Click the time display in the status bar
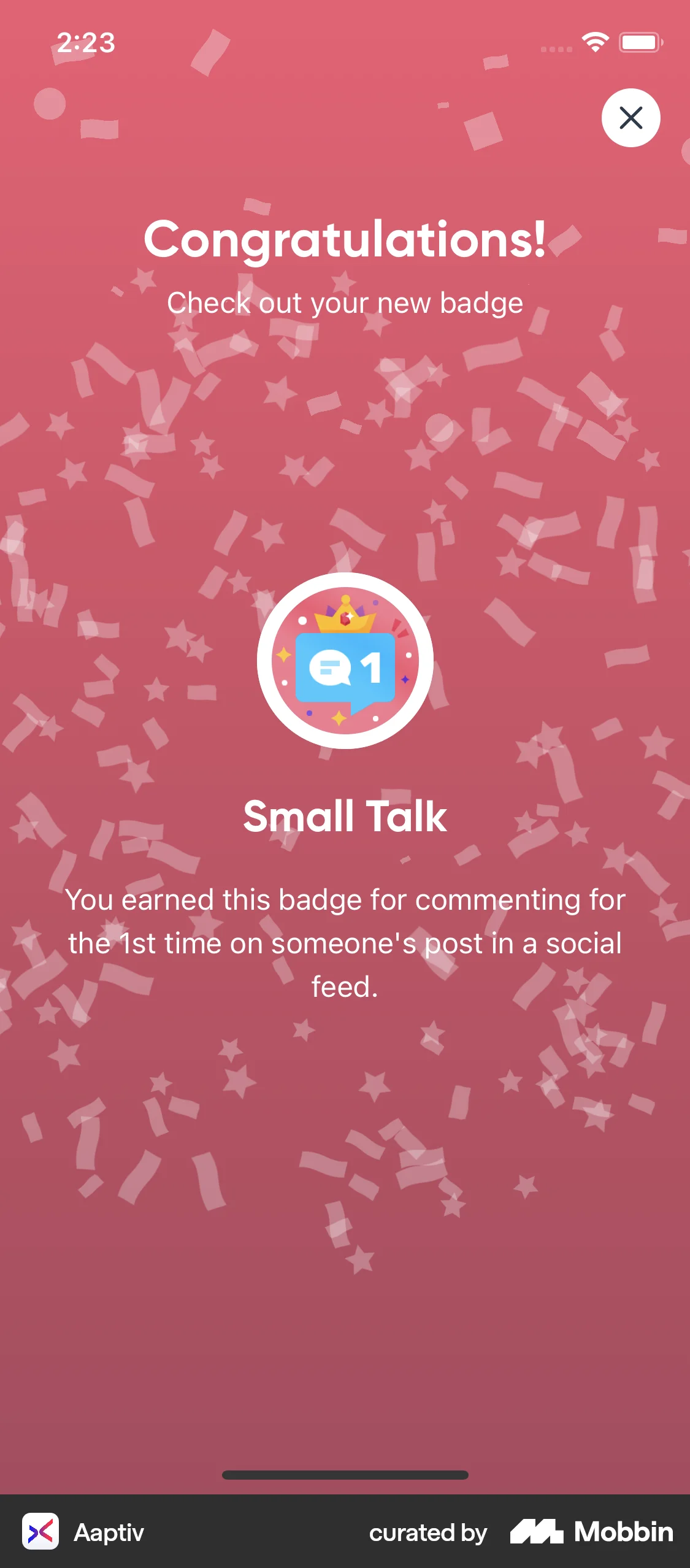The width and height of the screenshot is (690, 1568). 86,42
